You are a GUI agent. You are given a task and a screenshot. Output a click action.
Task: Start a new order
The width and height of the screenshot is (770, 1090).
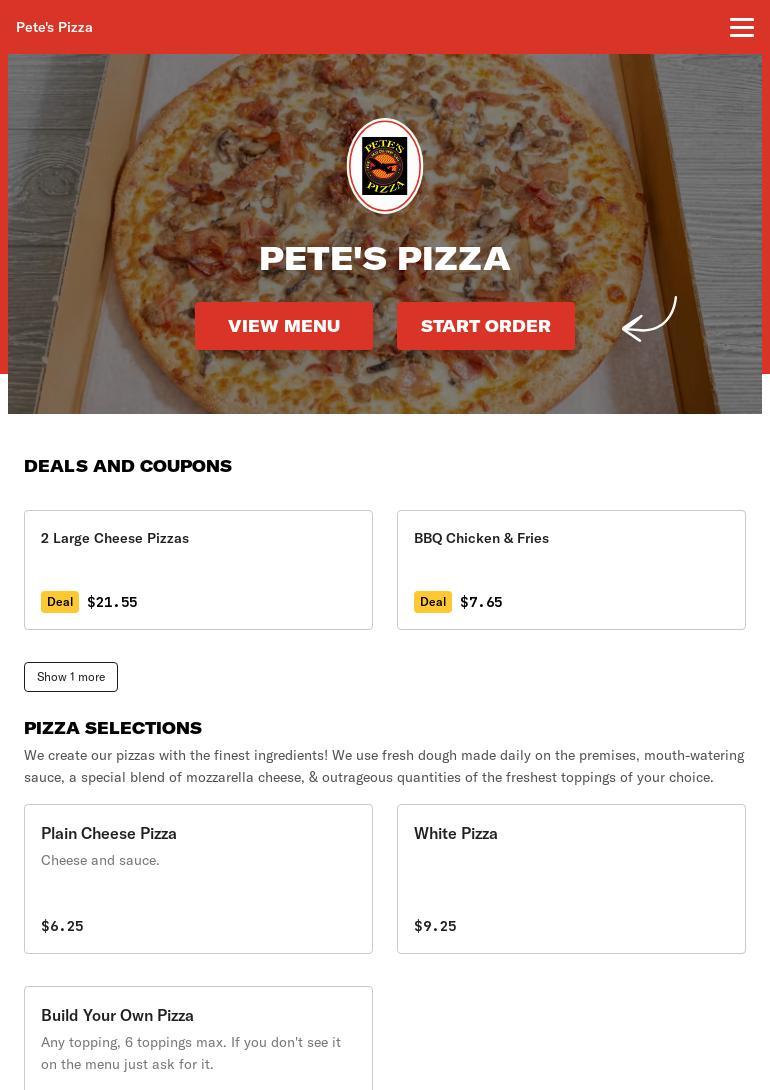pos(486,326)
